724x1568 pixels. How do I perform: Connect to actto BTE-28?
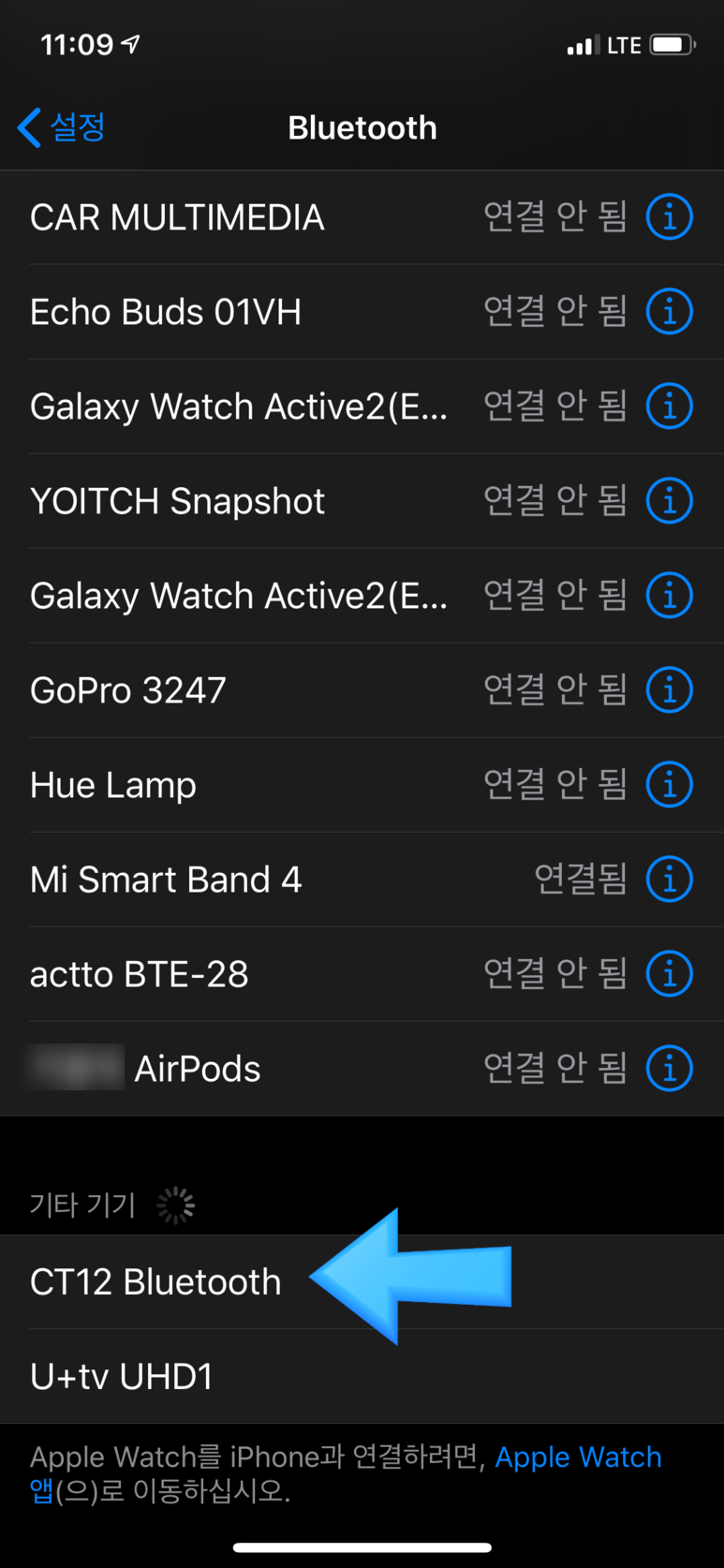(362, 974)
